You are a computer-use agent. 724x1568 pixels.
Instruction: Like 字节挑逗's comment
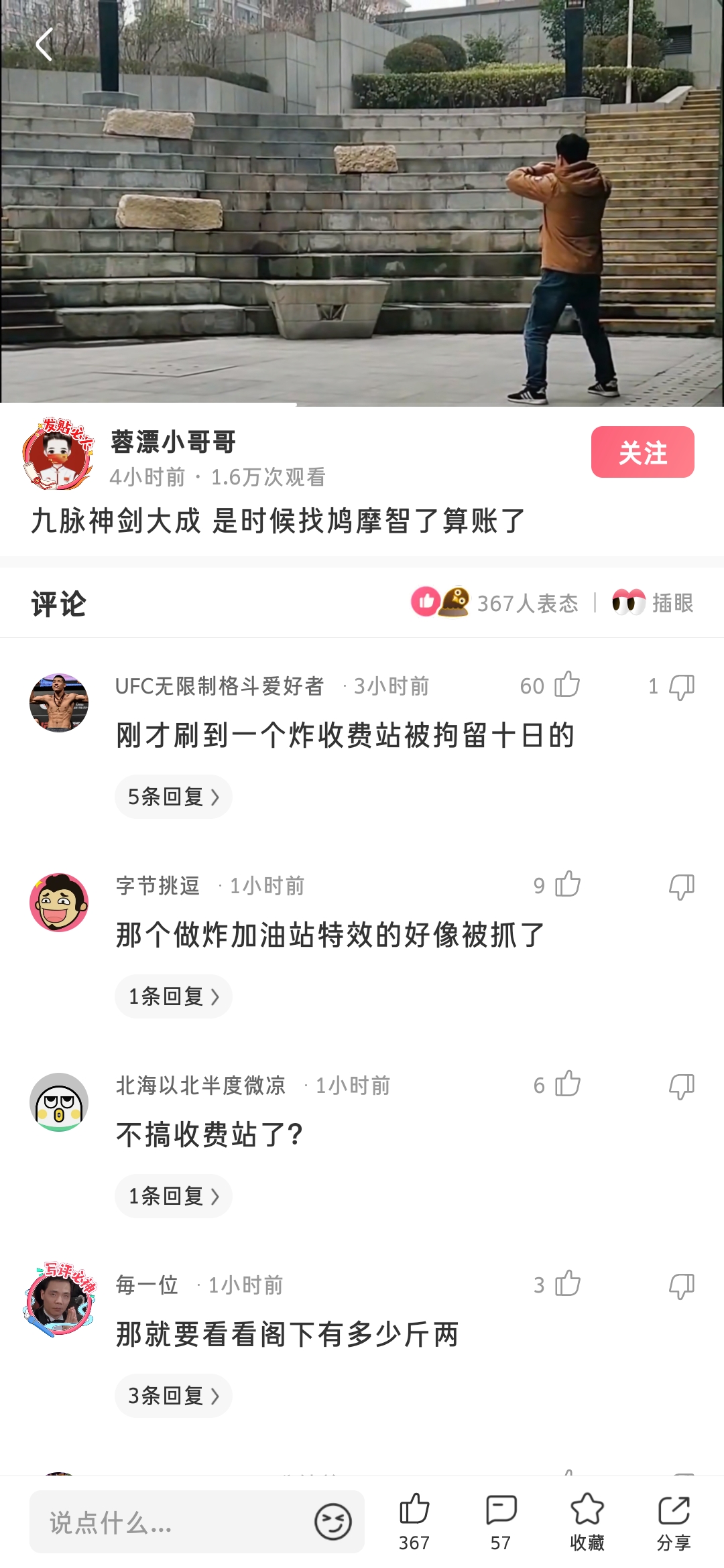567,885
